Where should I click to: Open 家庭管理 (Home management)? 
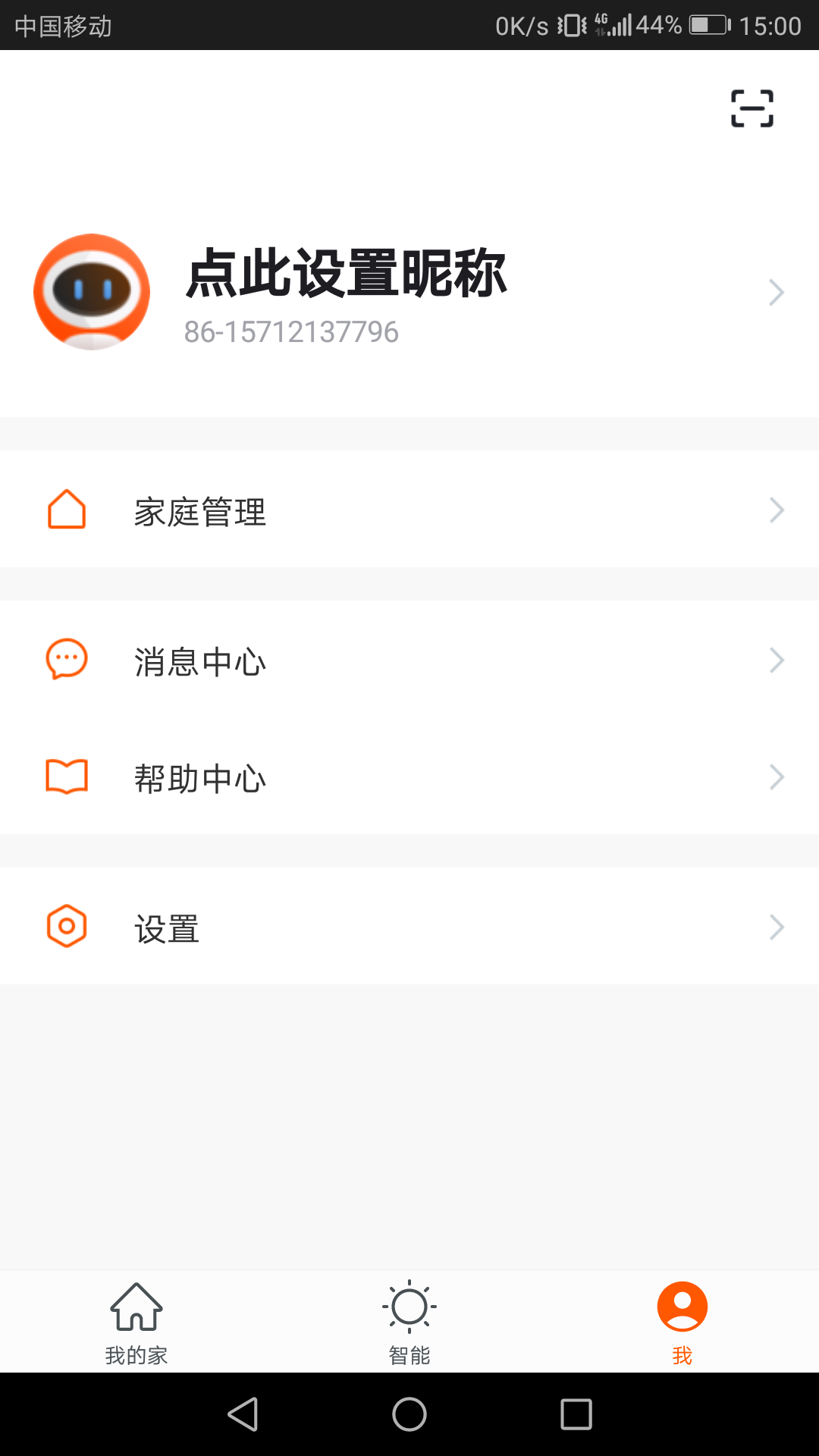point(409,510)
